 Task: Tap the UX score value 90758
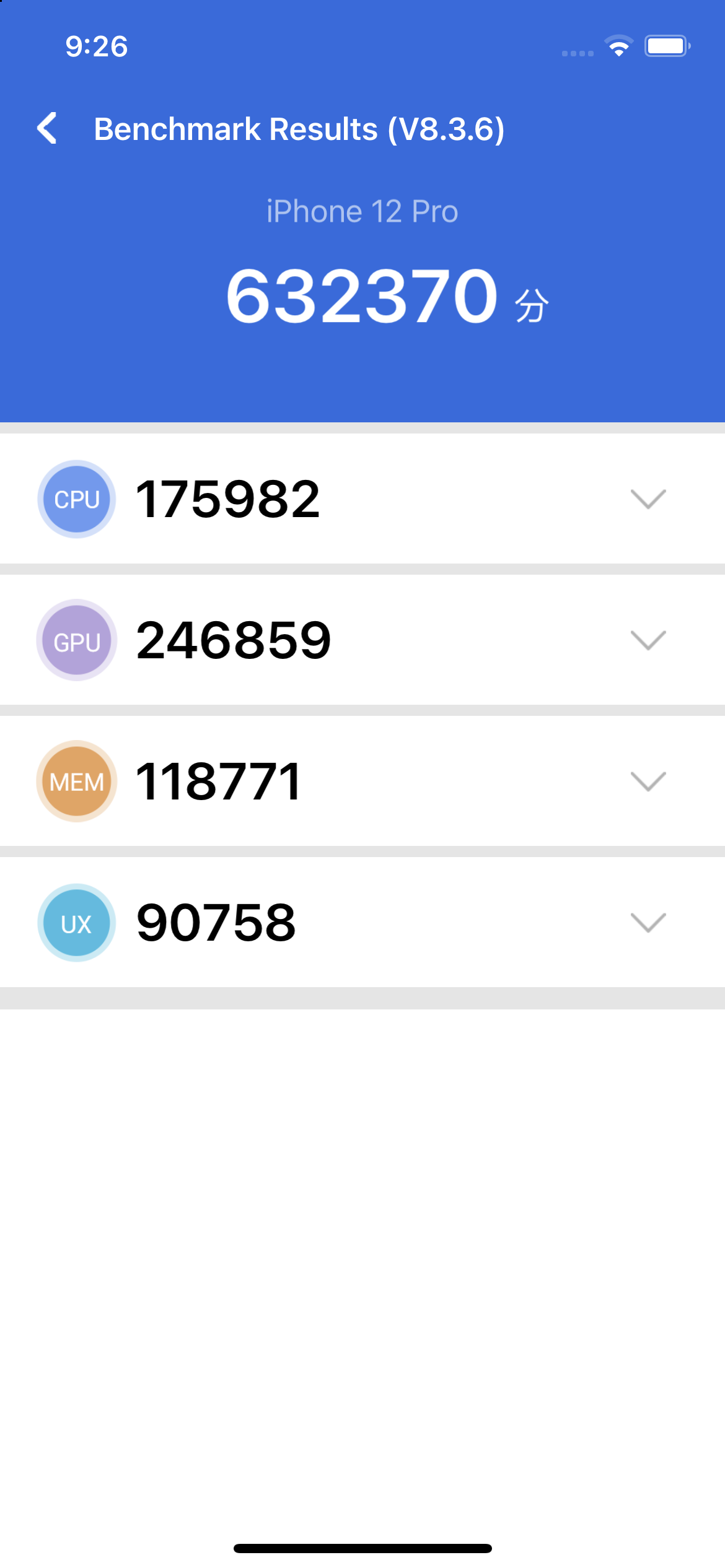click(216, 923)
